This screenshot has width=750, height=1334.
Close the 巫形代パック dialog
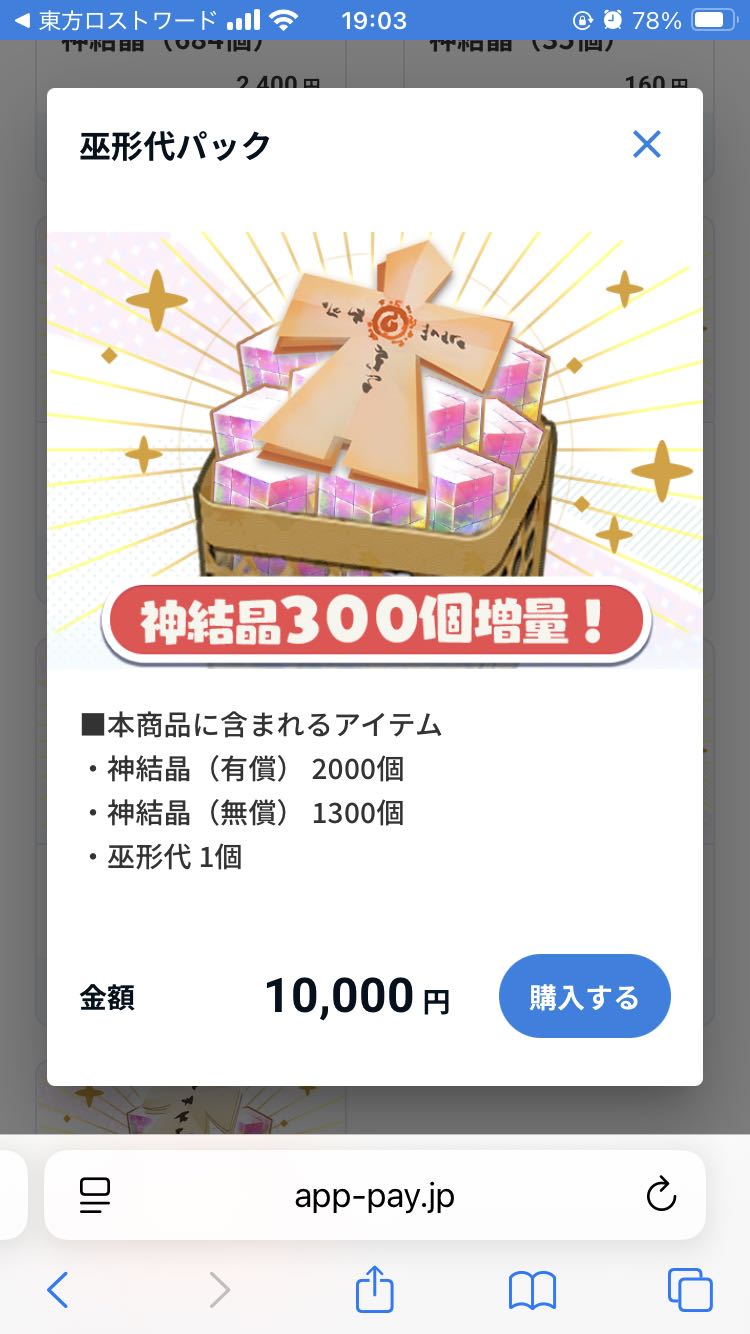[x=647, y=145]
